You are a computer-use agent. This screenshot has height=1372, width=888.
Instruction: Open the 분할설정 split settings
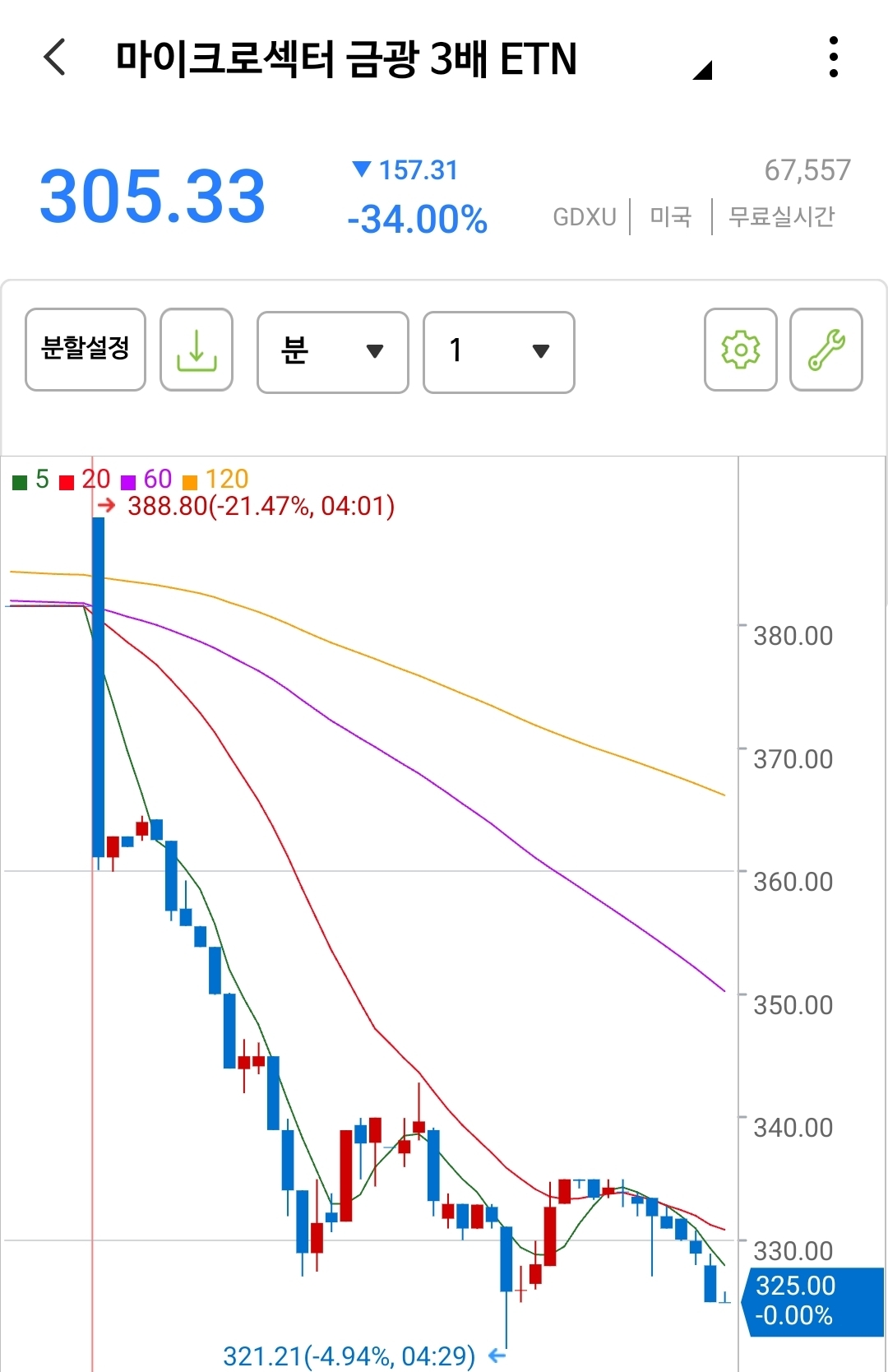(x=86, y=350)
